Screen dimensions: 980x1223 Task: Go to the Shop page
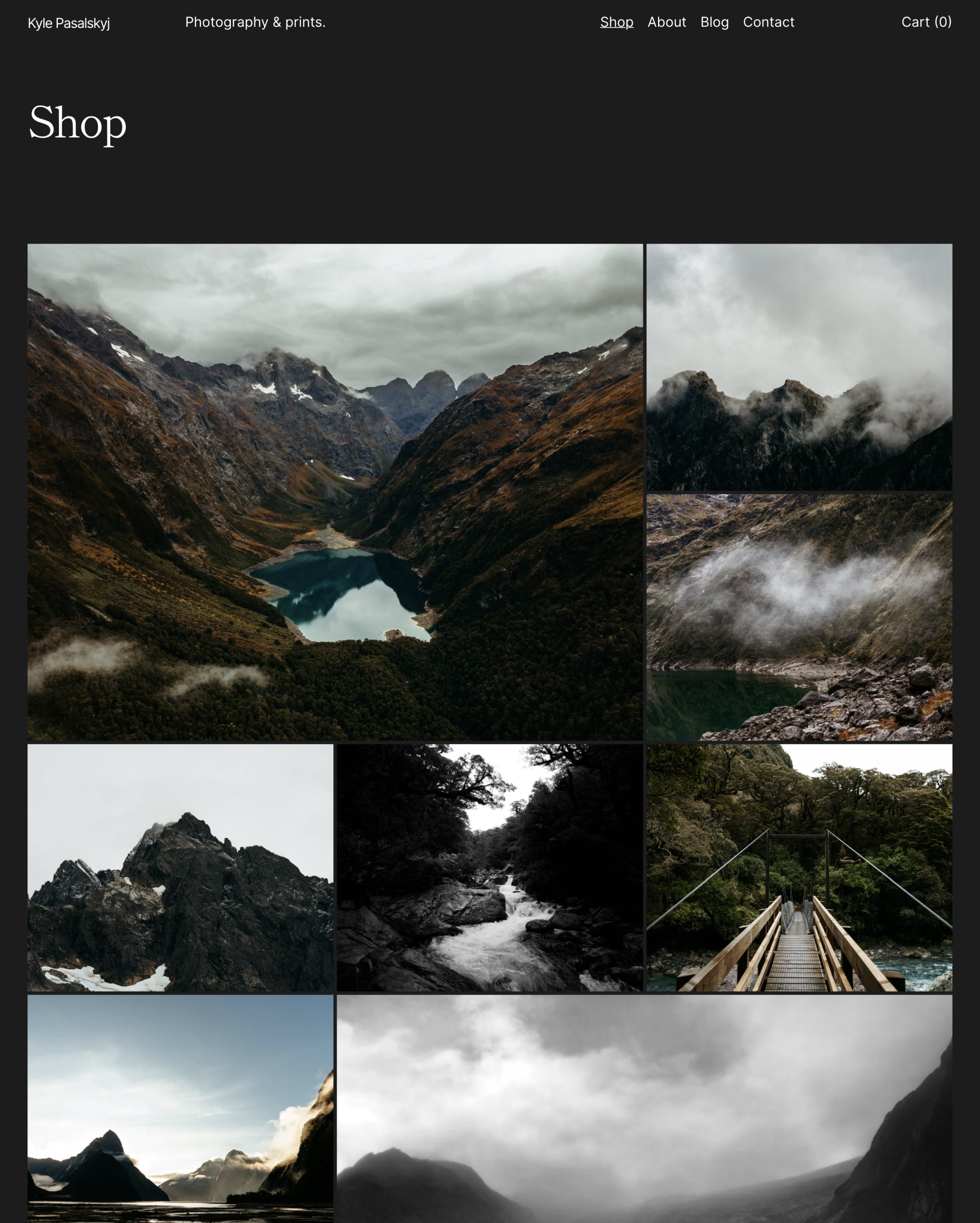pyautogui.click(x=616, y=22)
